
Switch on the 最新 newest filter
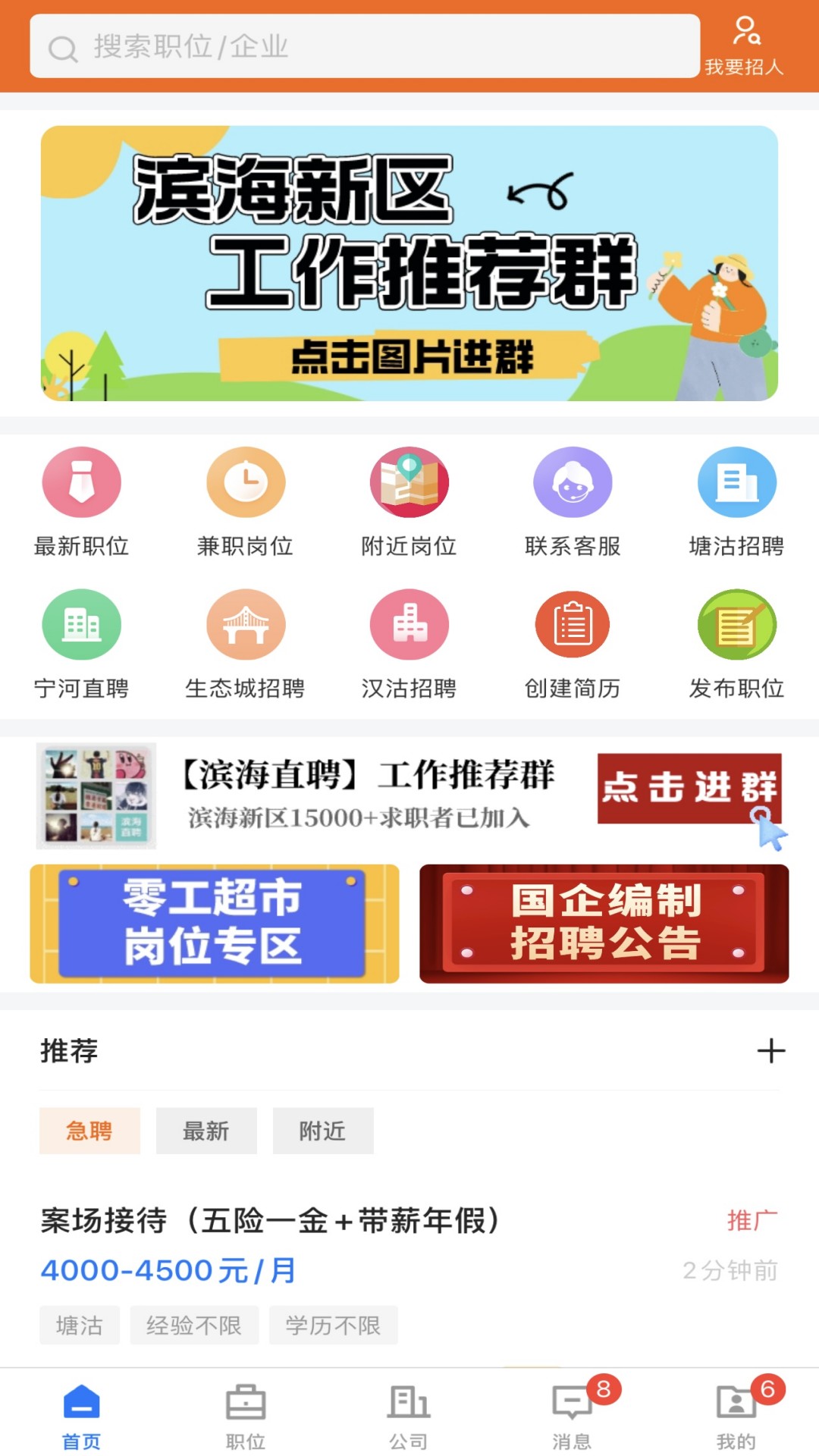pos(207,1131)
